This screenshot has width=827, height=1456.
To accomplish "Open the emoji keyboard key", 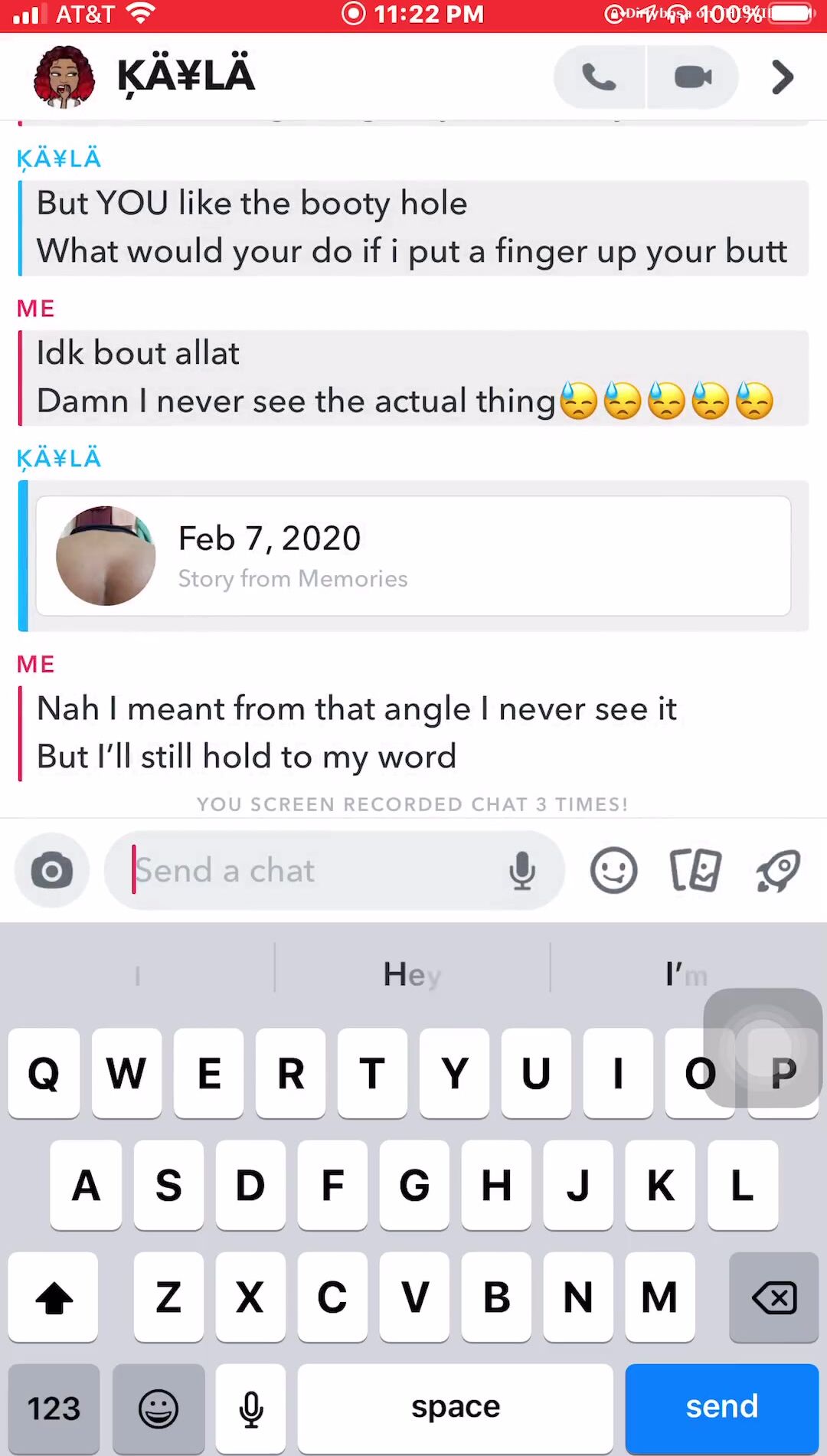I will click(159, 1408).
